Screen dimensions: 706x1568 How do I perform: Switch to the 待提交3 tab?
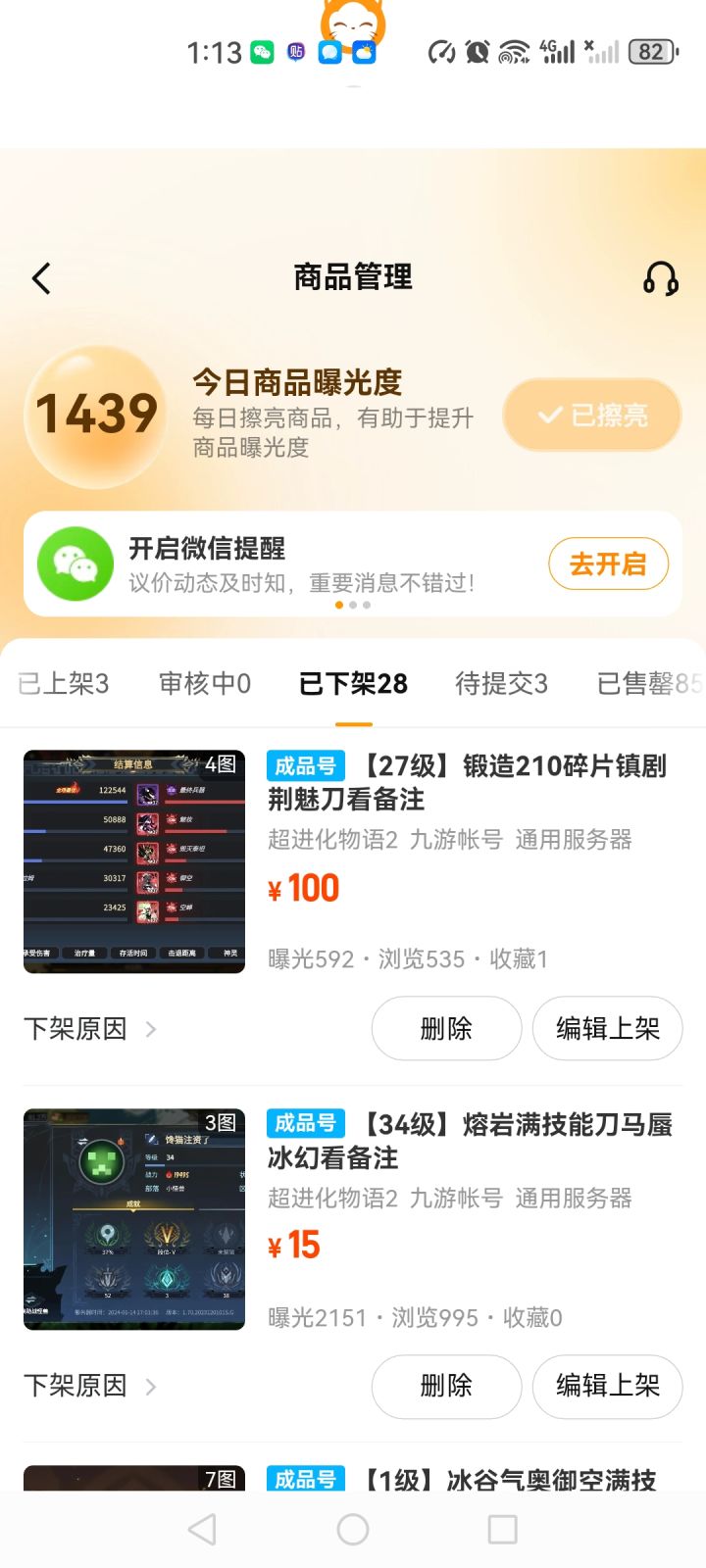499,683
